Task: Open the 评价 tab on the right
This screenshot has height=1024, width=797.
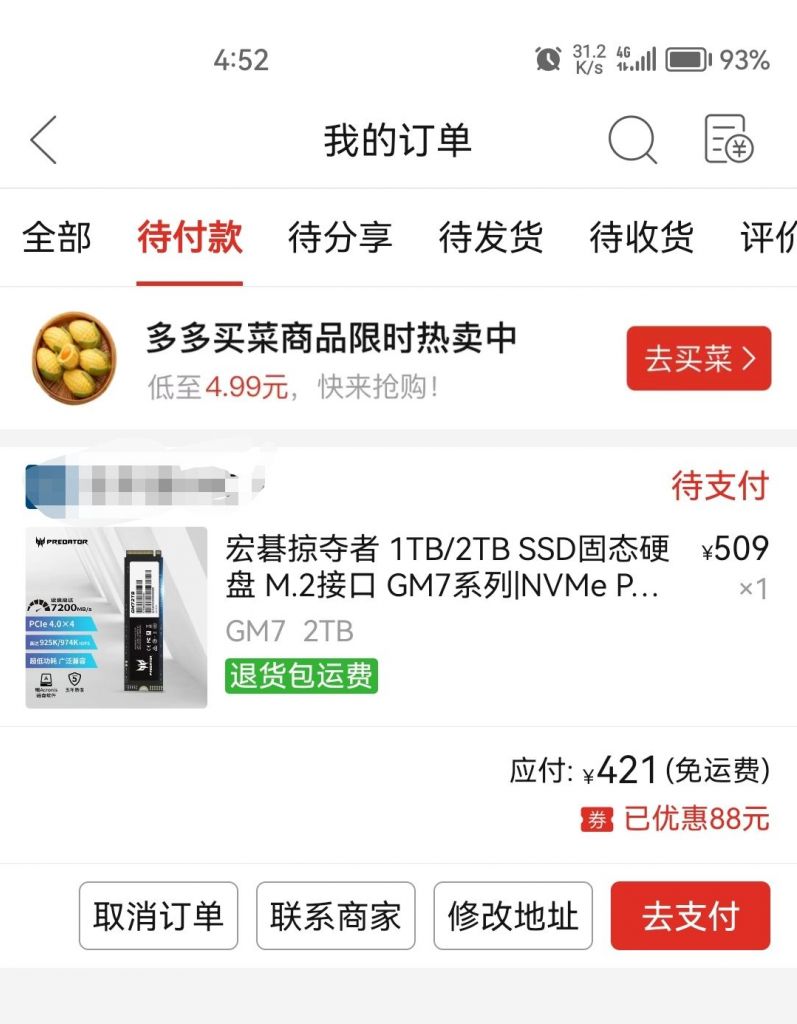Action: (766, 238)
